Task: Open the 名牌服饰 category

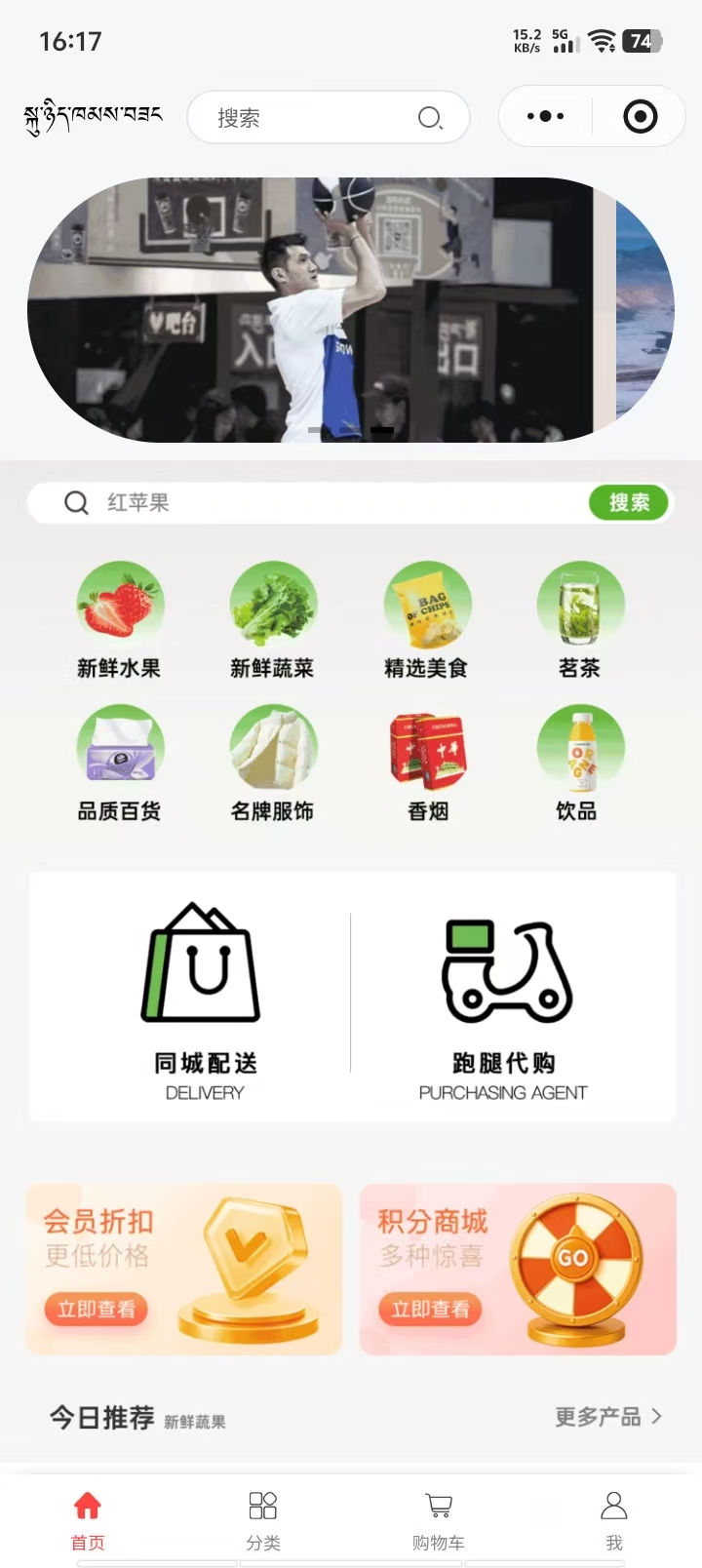Action: (x=273, y=763)
